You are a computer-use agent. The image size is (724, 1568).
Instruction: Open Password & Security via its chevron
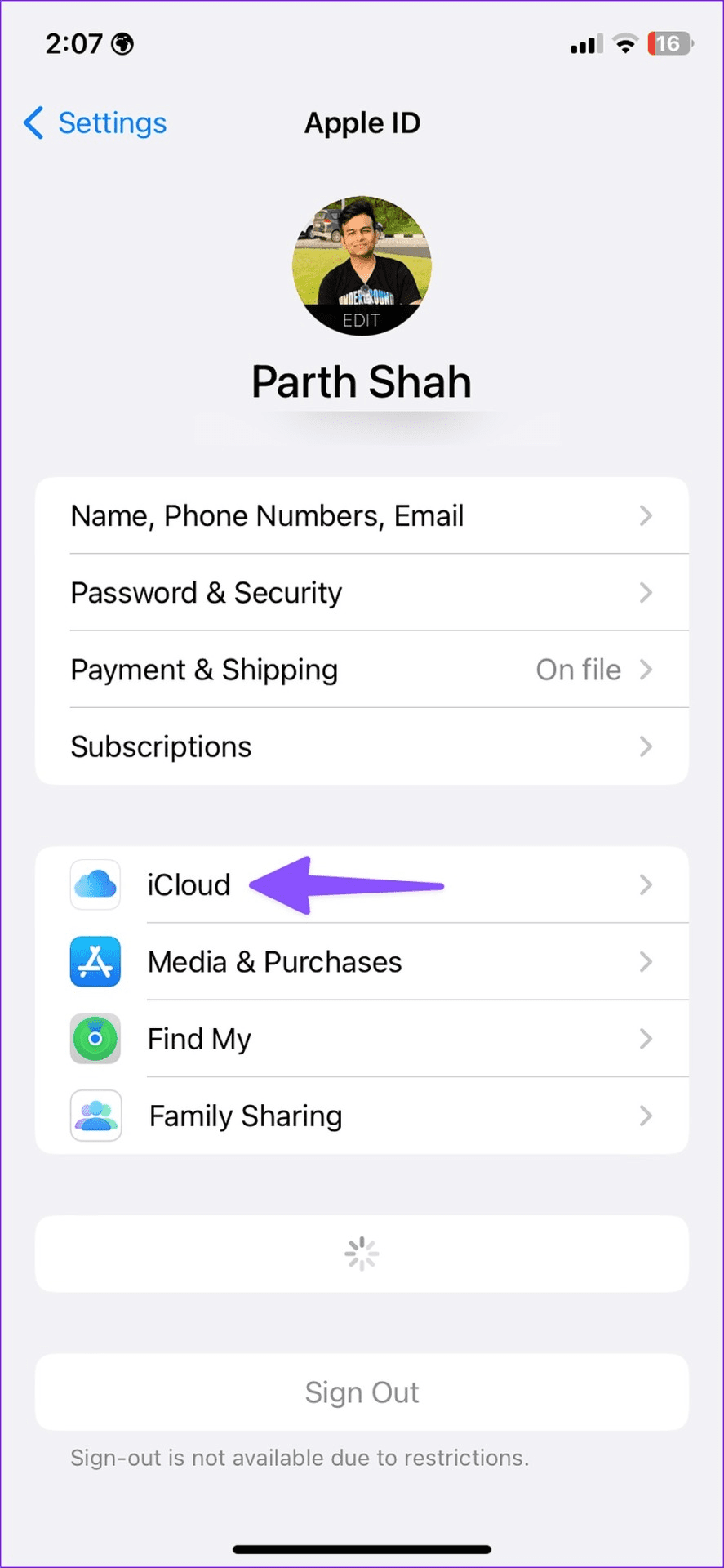pyautogui.click(x=646, y=593)
